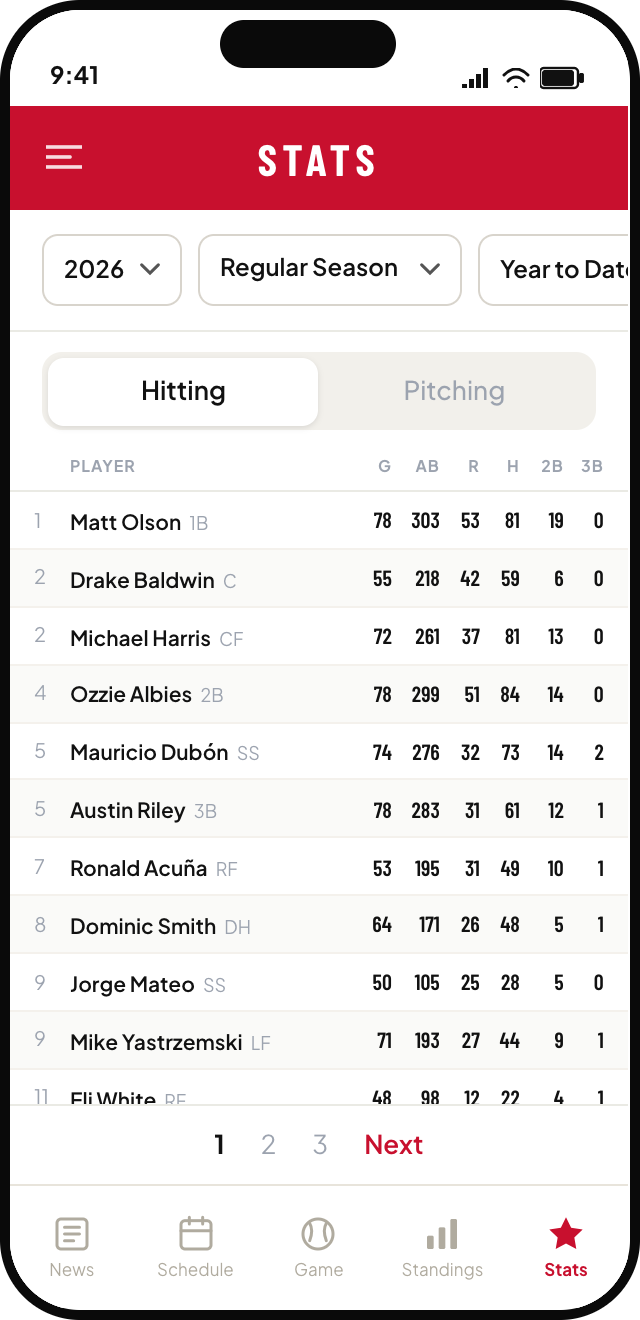View Ozzie Albies stats row
Screen dimensions: 640x1320
coord(320,695)
